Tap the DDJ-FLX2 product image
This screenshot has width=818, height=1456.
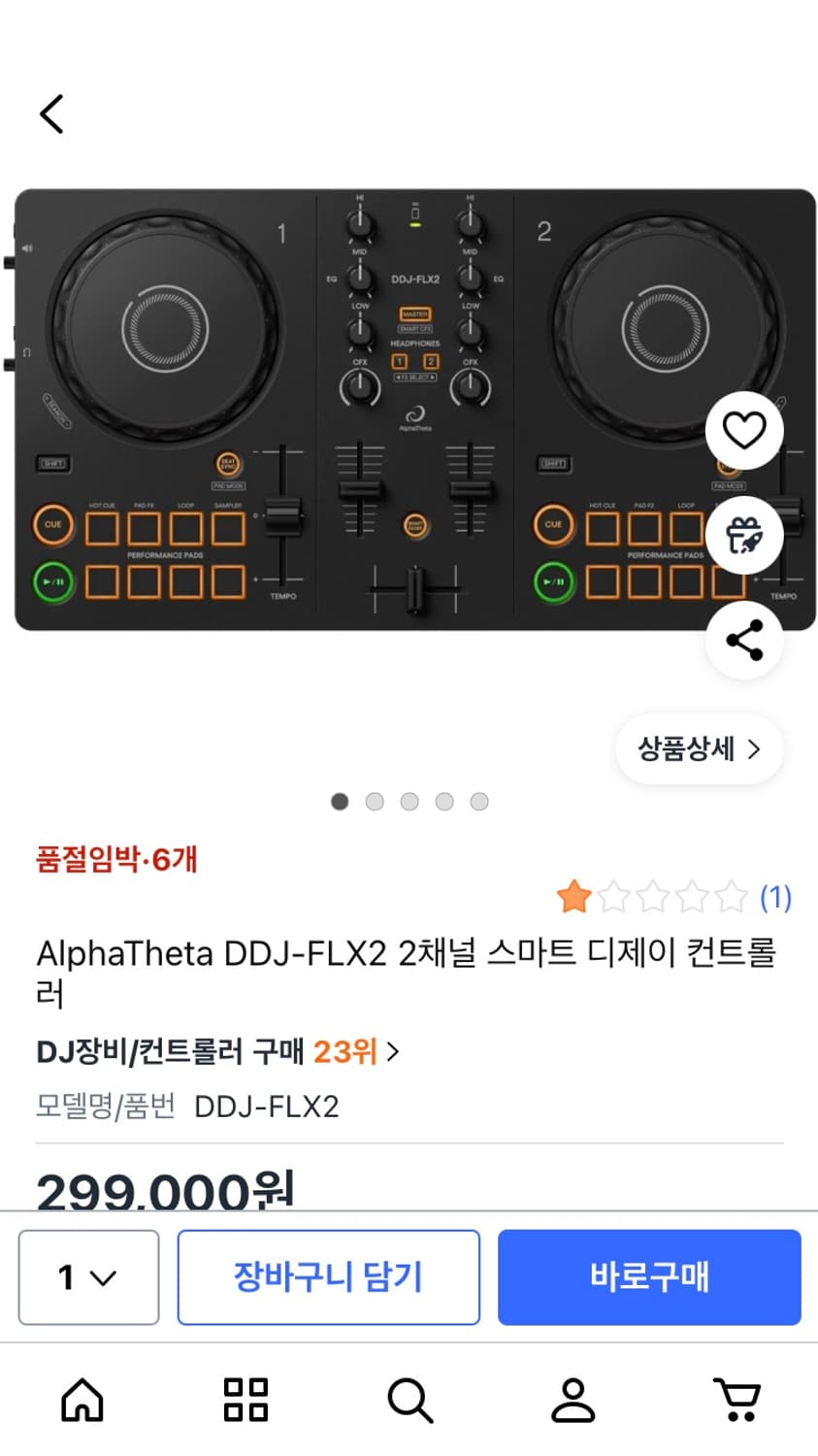[x=409, y=408]
